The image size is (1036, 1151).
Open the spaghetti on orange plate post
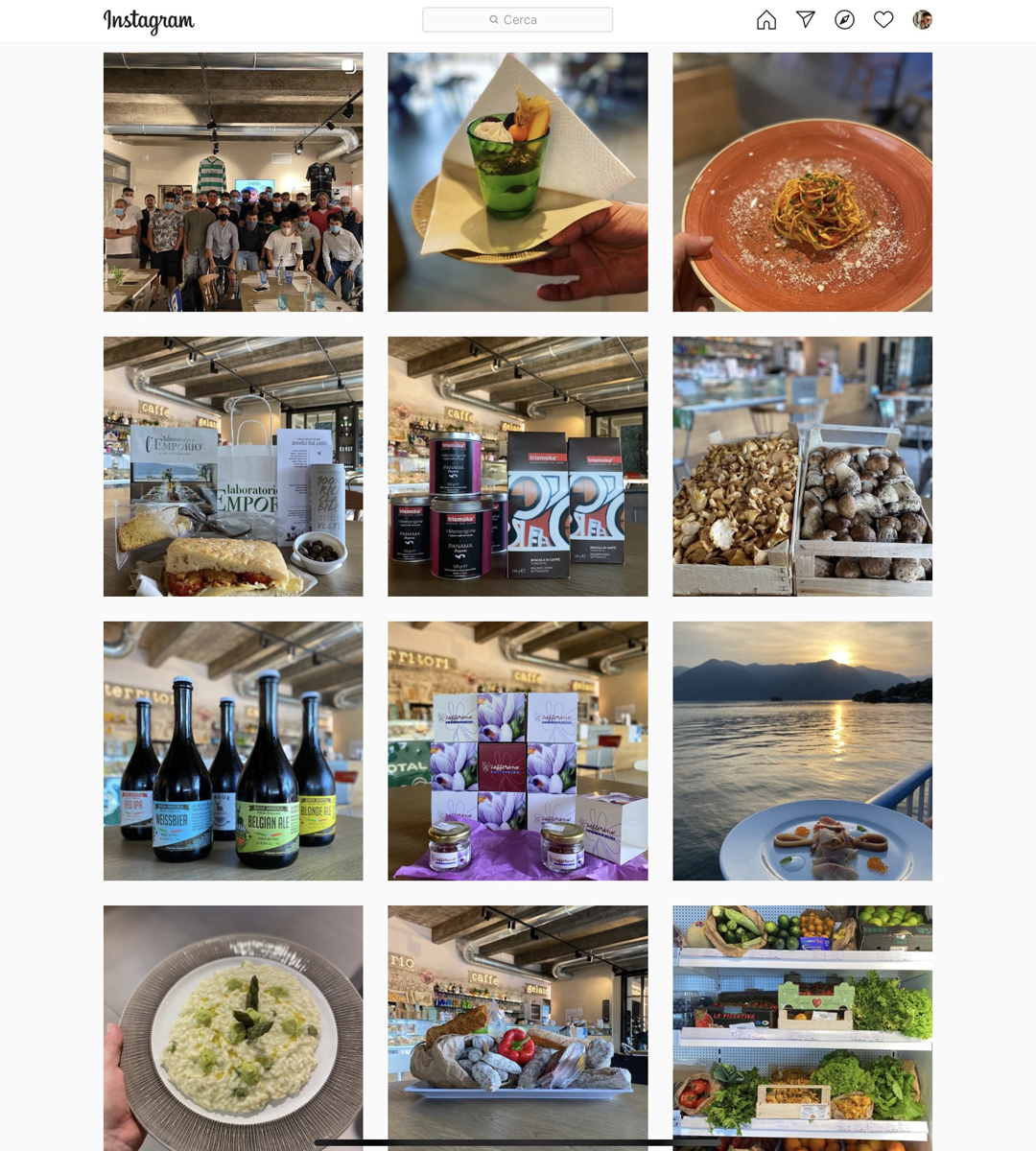tap(802, 182)
